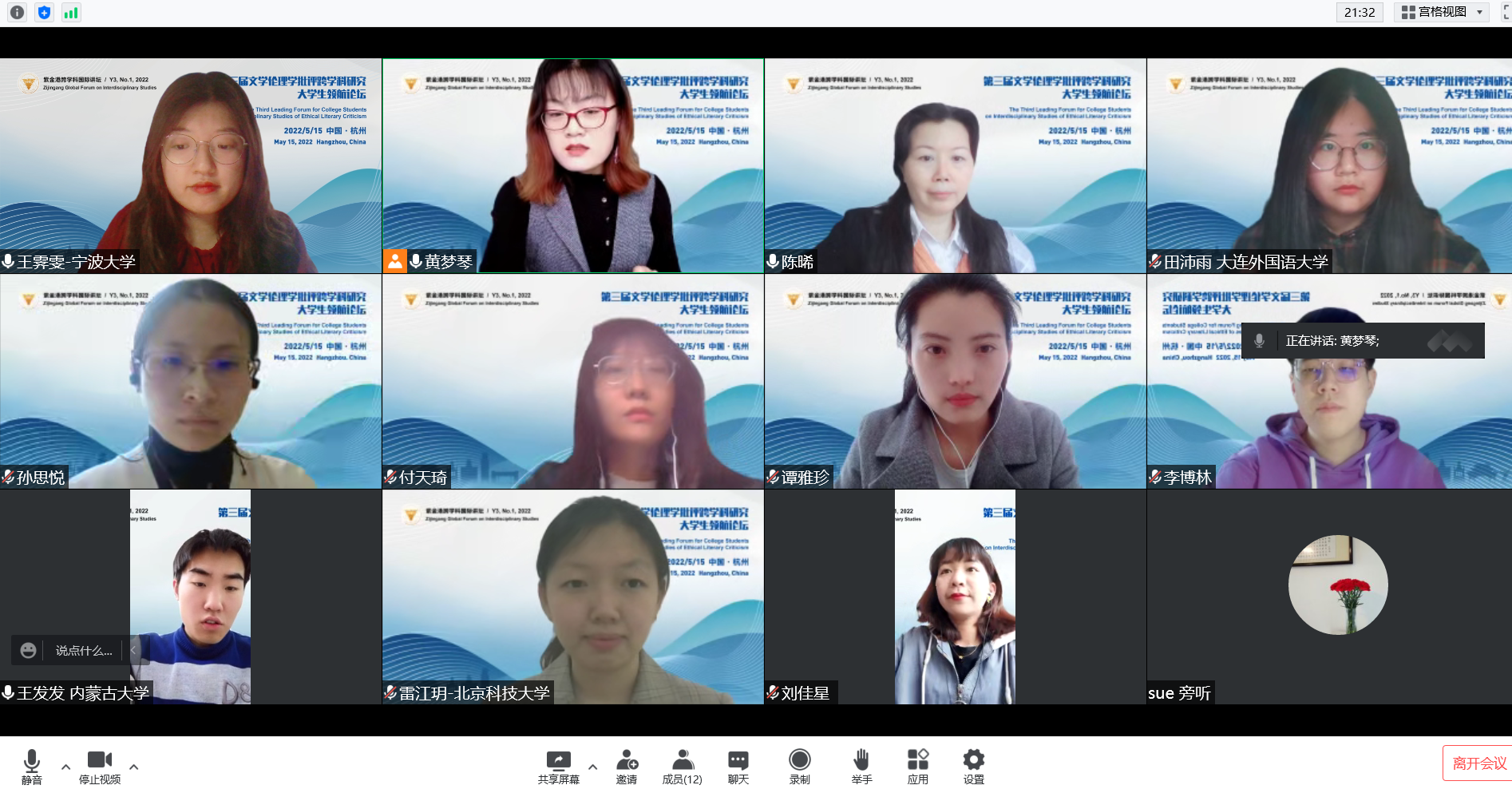This screenshot has width=1512, height=789.
Task: Open the security shield icon
Action: 44,12
